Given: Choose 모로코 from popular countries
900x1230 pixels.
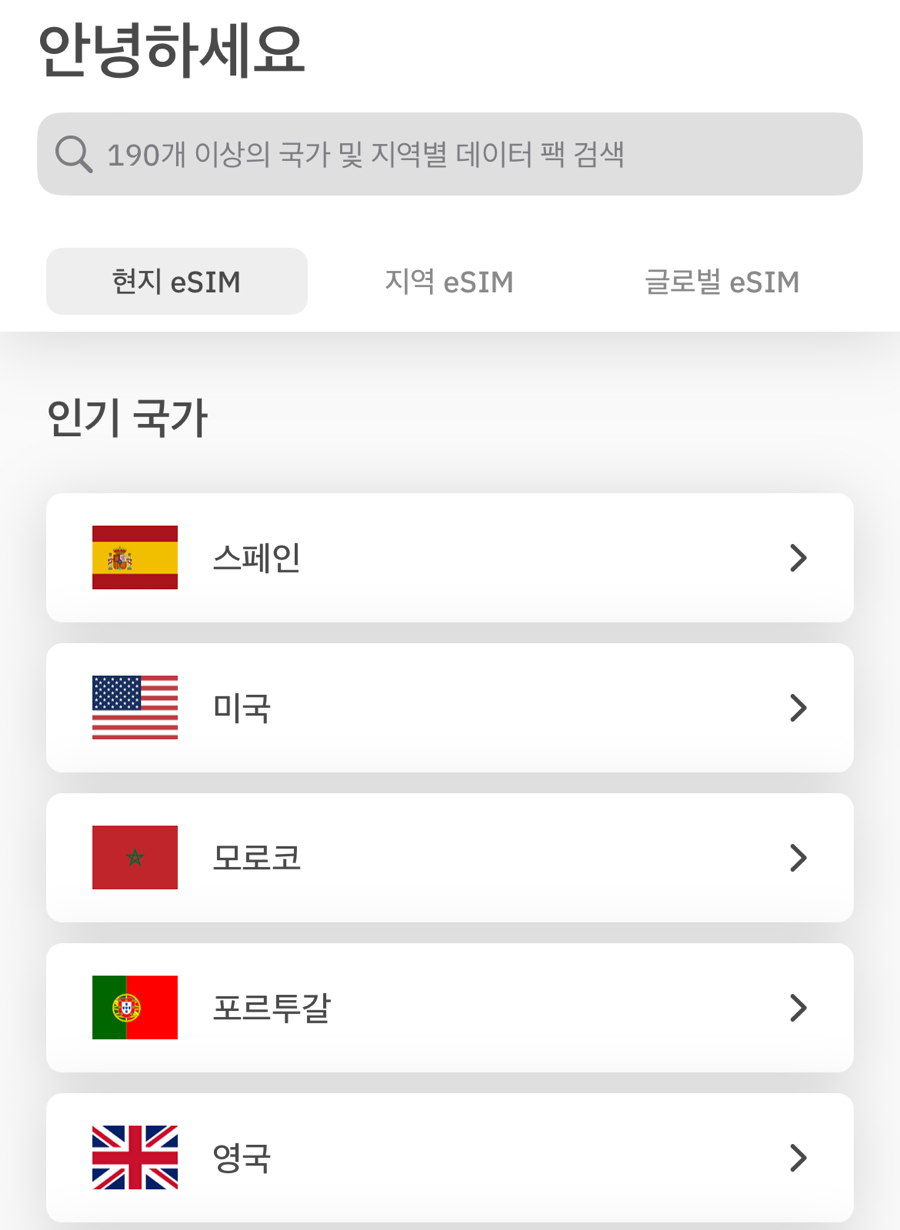Looking at the screenshot, I should (449, 858).
